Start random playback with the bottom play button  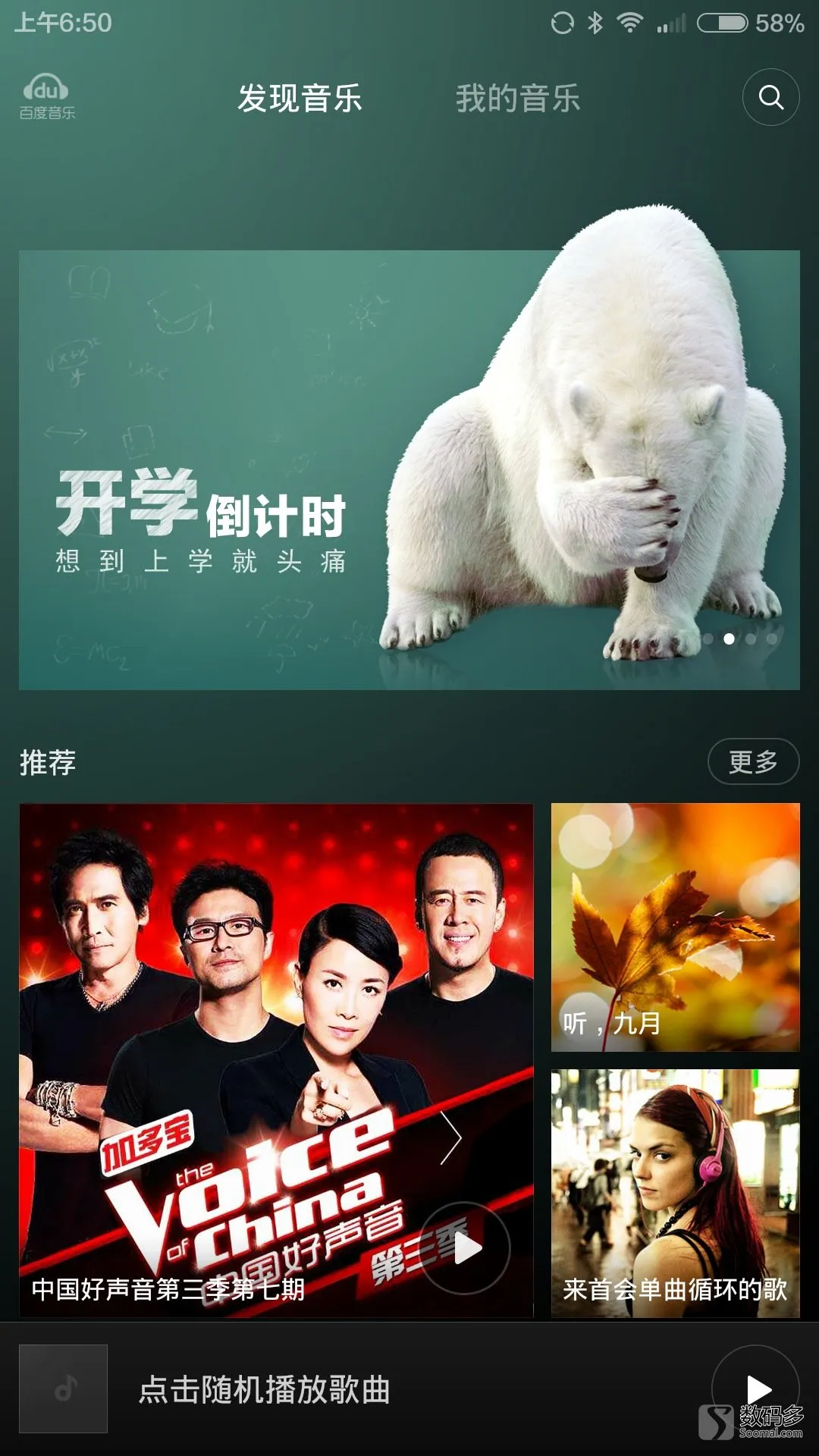coord(756,1389)
